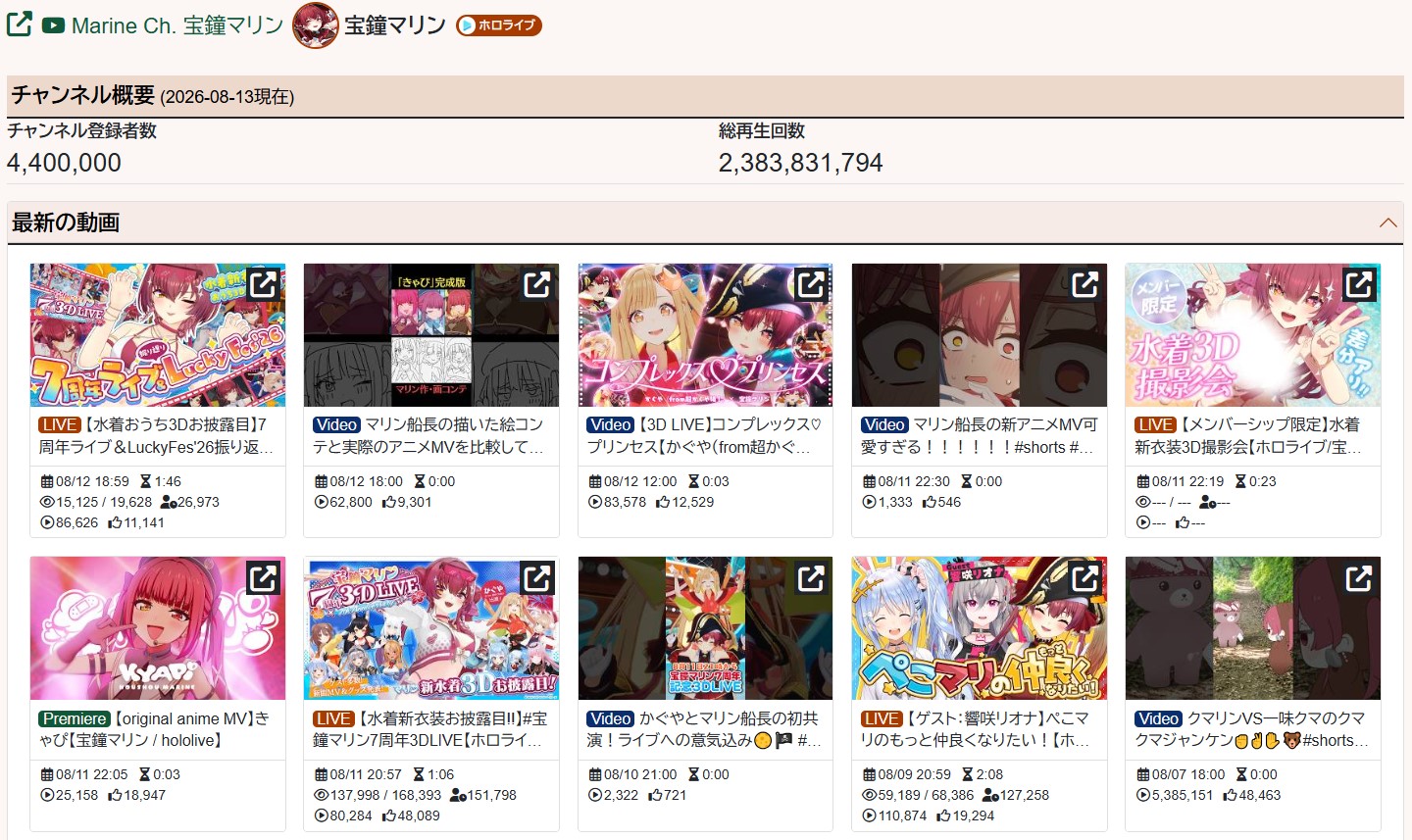
Task: Open the Marine Ch. 宝鐘マリン YouTube channel link
Action: click(164, 25)
